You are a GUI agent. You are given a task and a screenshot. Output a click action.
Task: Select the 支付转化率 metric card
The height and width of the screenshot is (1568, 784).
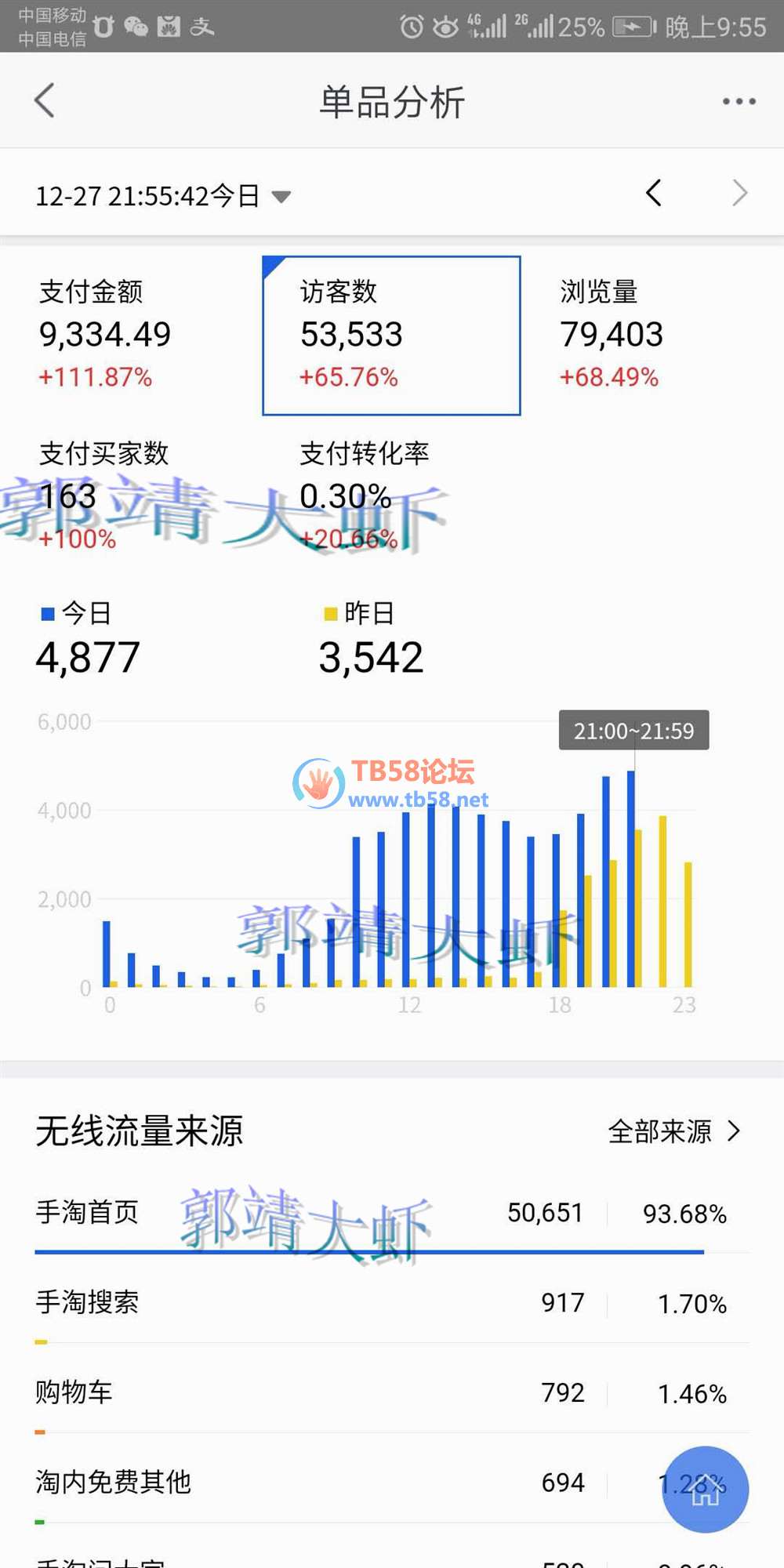tap(391, 495)
